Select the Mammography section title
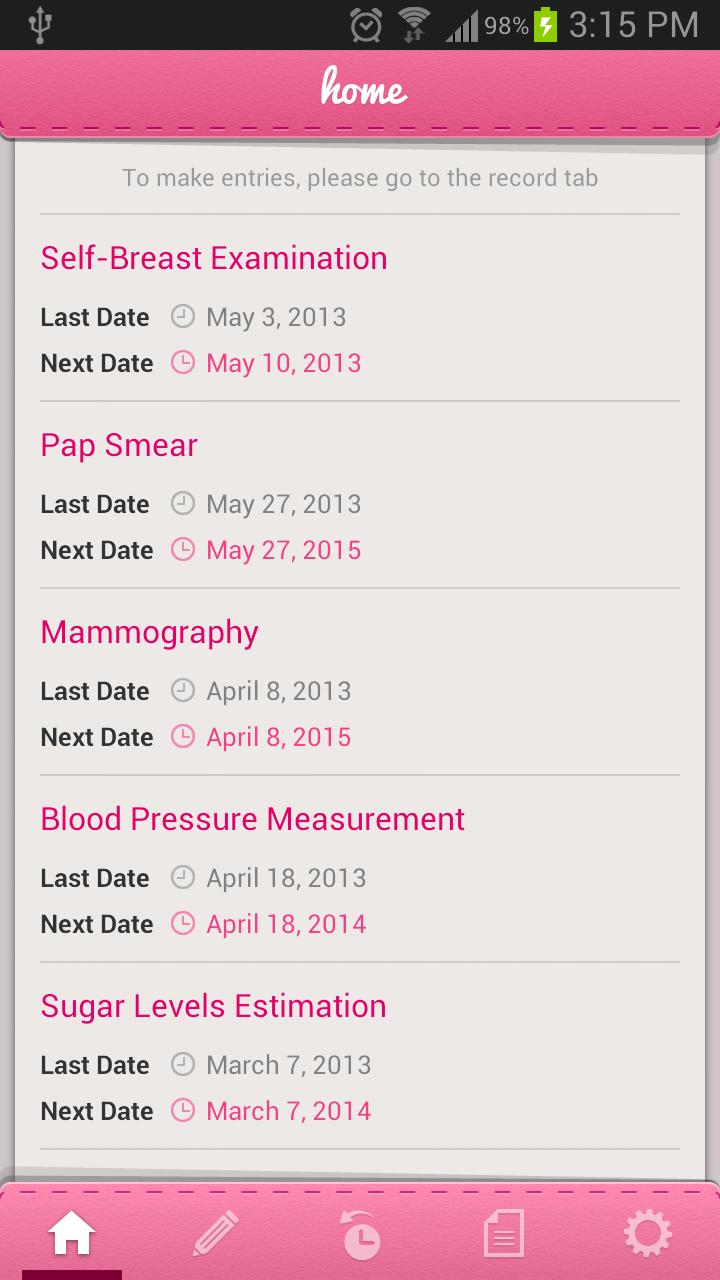This screenshot has height=1280, width=720. coord(149,632)
